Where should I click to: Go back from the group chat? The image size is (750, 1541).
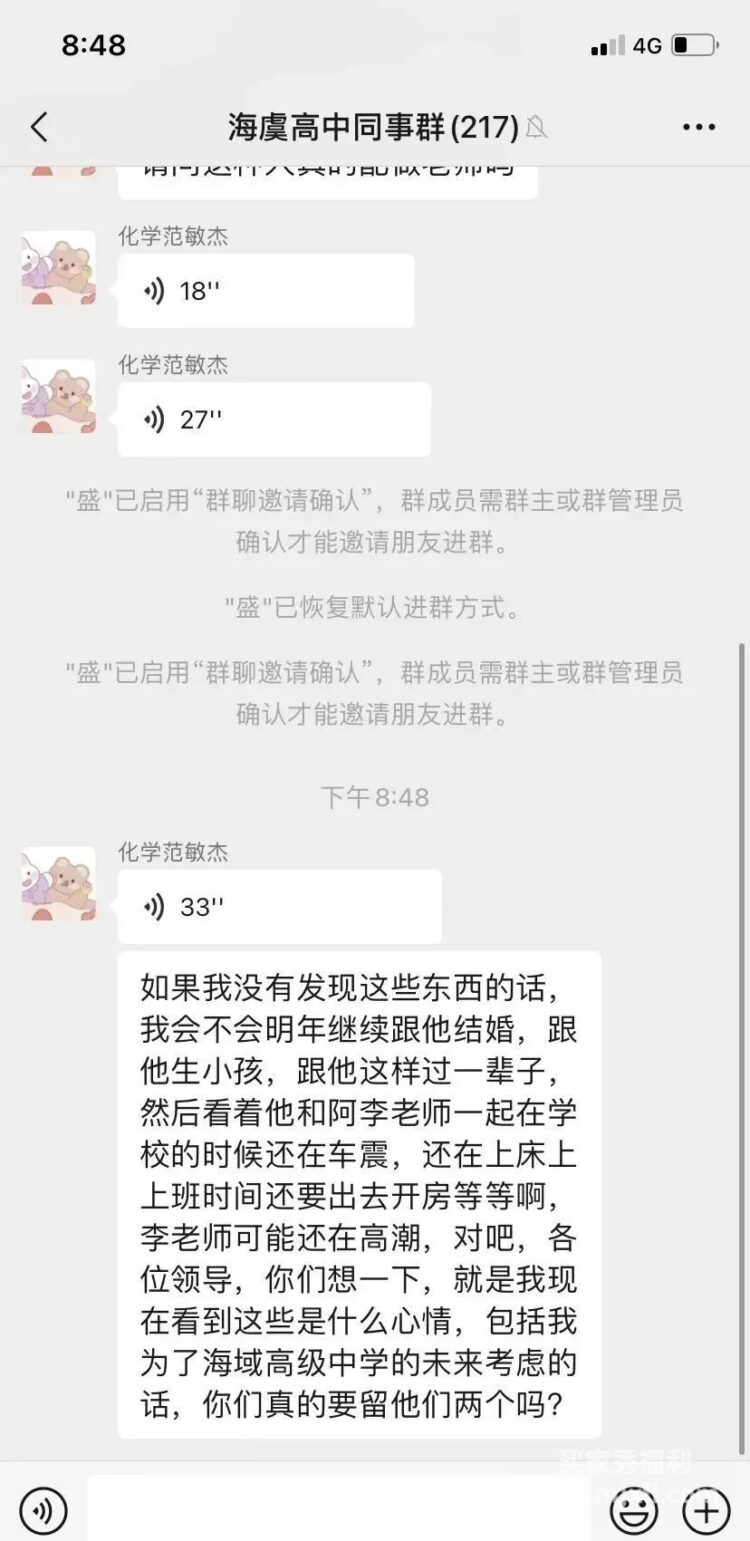tap(39, 128)
